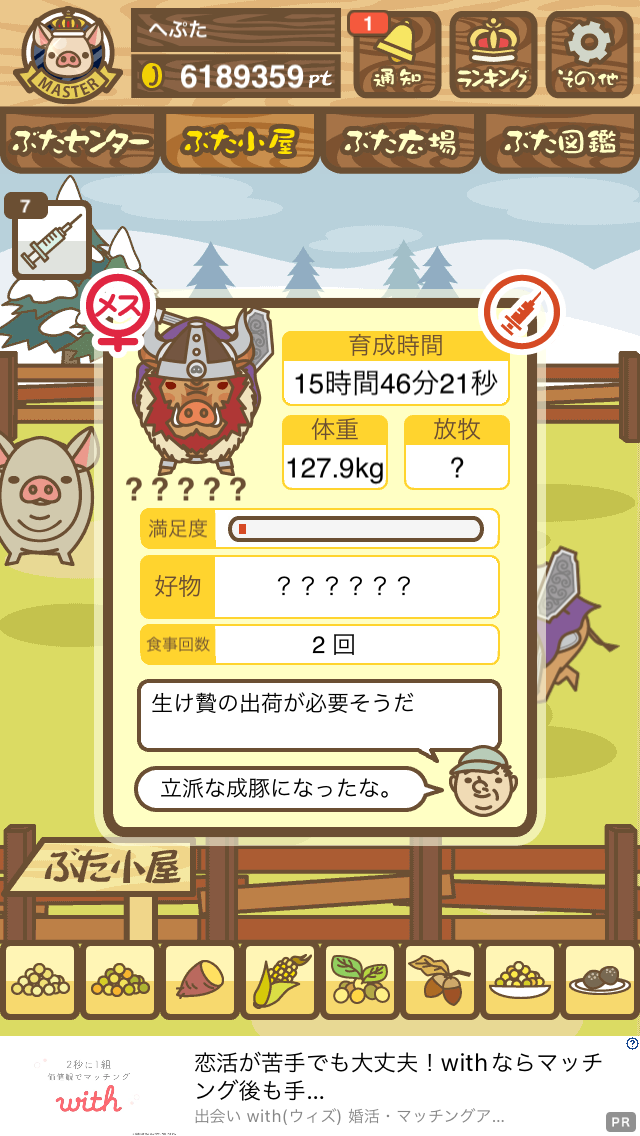
Task: Go to ぶた広場 tab
Action: click(x=400, y=142)
